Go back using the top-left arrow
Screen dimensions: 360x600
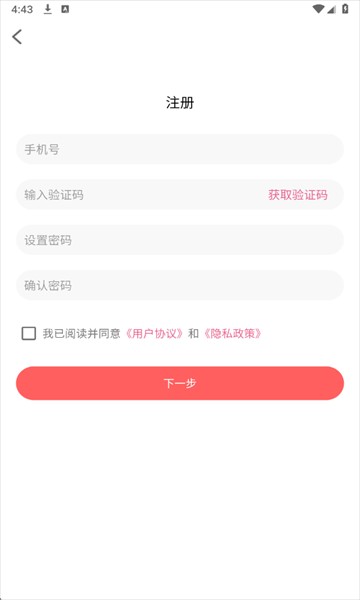click(x=17, y=37)
